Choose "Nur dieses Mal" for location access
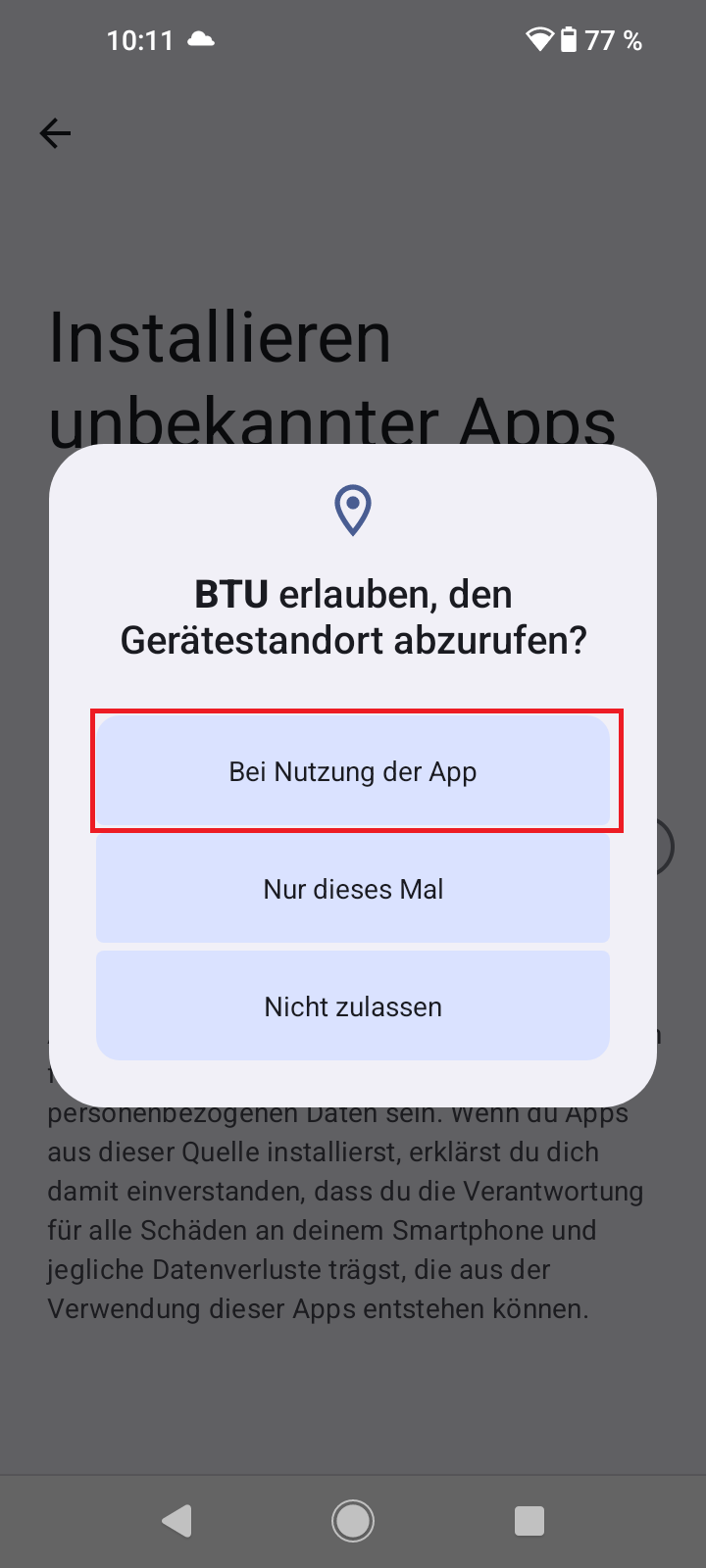Image resolution: width=706 pixels, height=1568 pixels. 353,889
